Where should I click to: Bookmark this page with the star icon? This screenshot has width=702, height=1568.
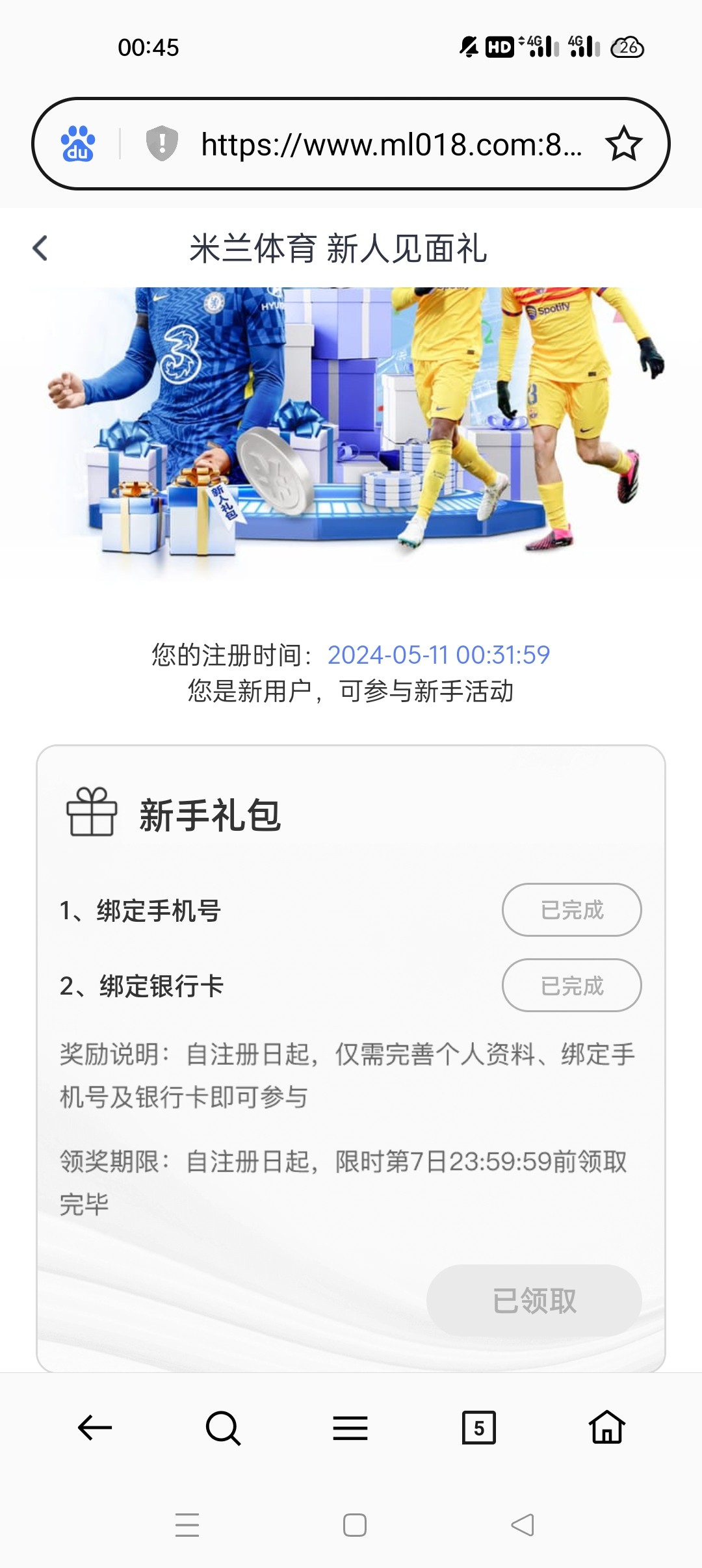624,144
